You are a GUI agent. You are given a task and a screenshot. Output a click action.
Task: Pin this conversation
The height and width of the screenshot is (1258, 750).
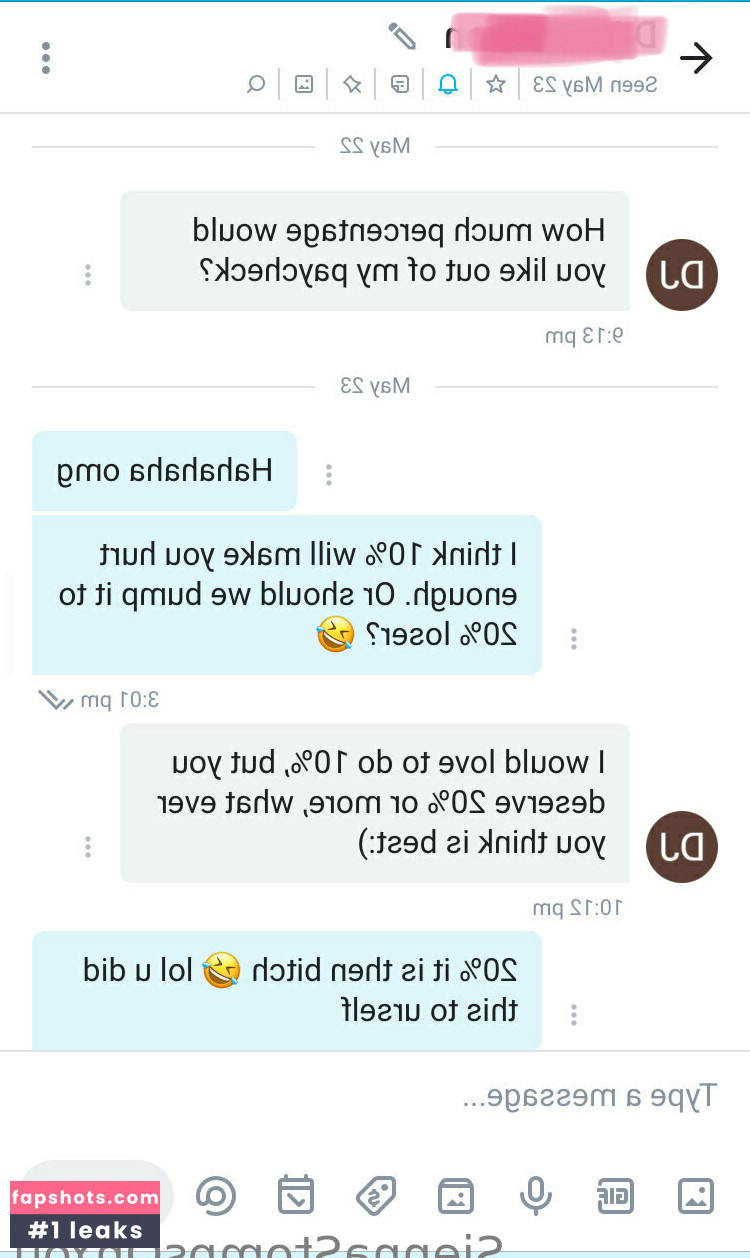click(352, 84)
